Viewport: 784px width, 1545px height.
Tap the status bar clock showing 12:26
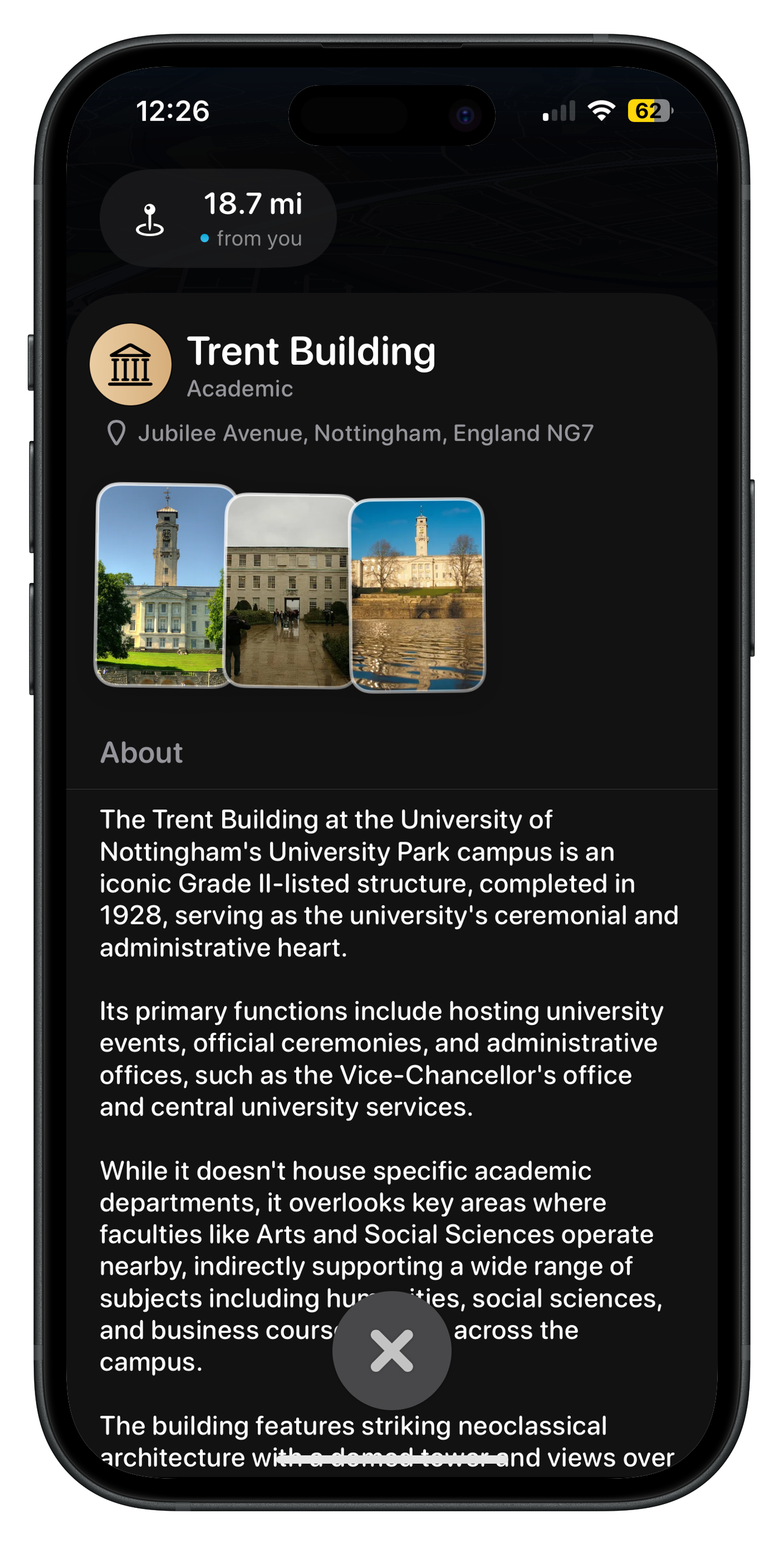tap(172, 110)
